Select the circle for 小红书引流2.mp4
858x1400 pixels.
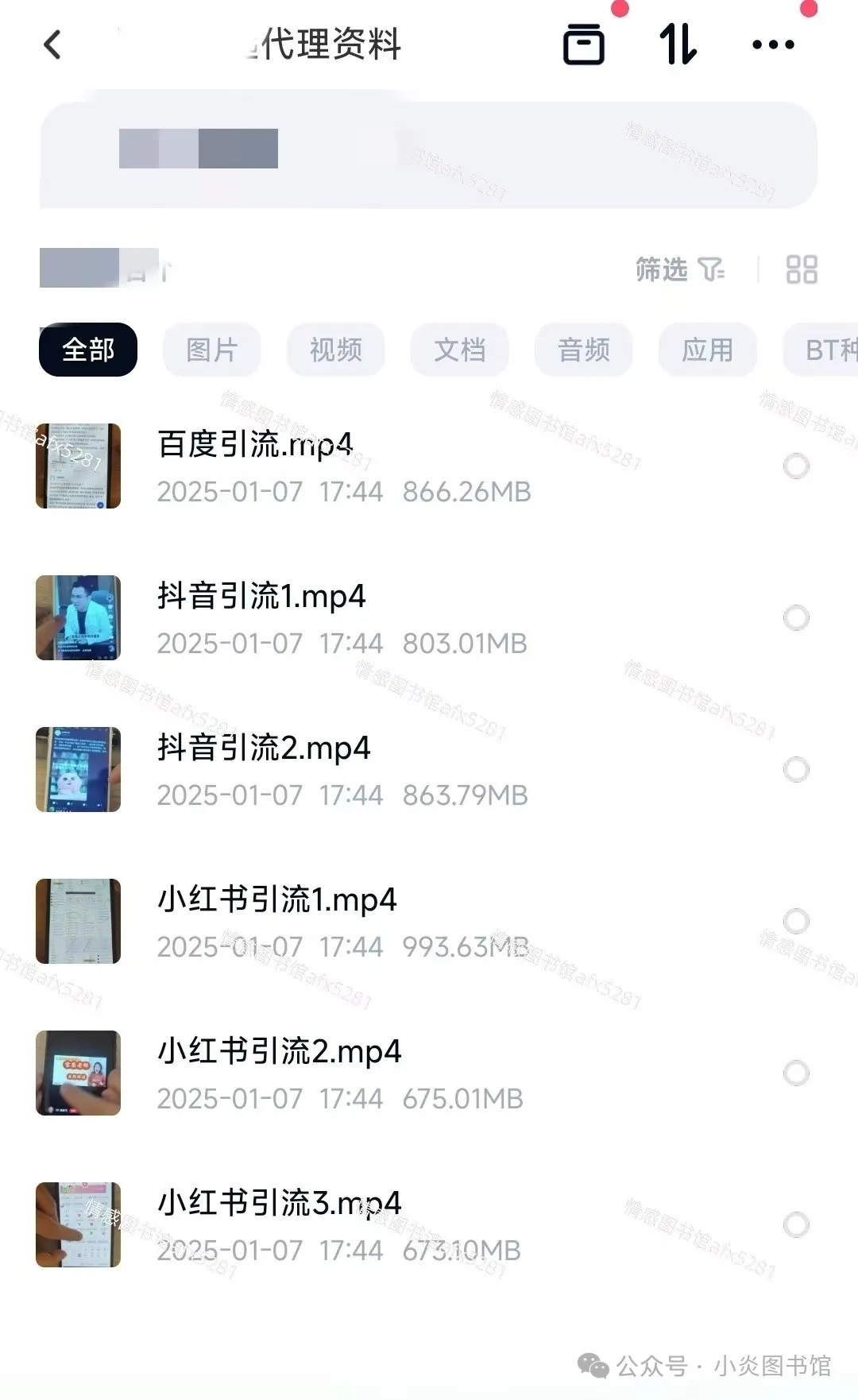coord(796,1073)
